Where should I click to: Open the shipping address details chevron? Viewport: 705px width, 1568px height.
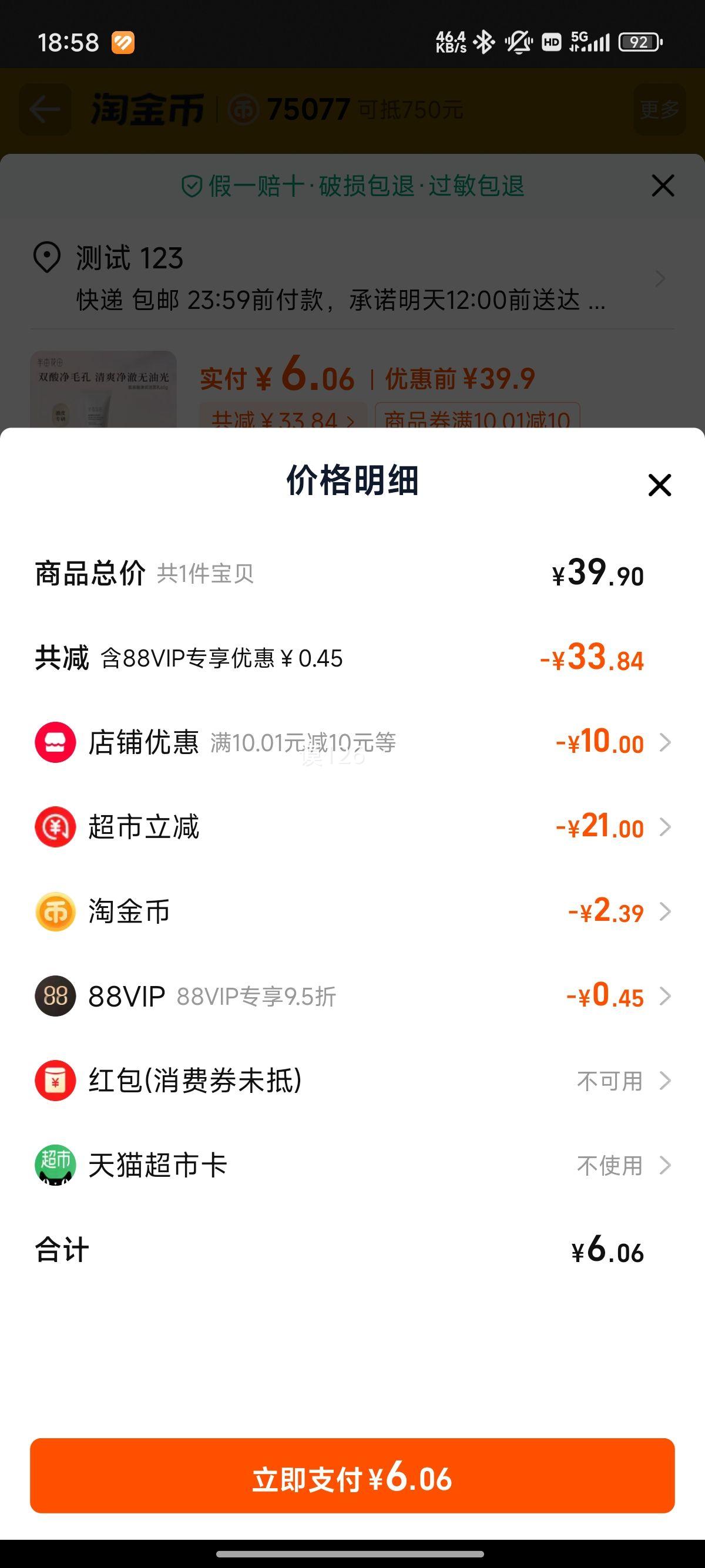coord(661,279)
